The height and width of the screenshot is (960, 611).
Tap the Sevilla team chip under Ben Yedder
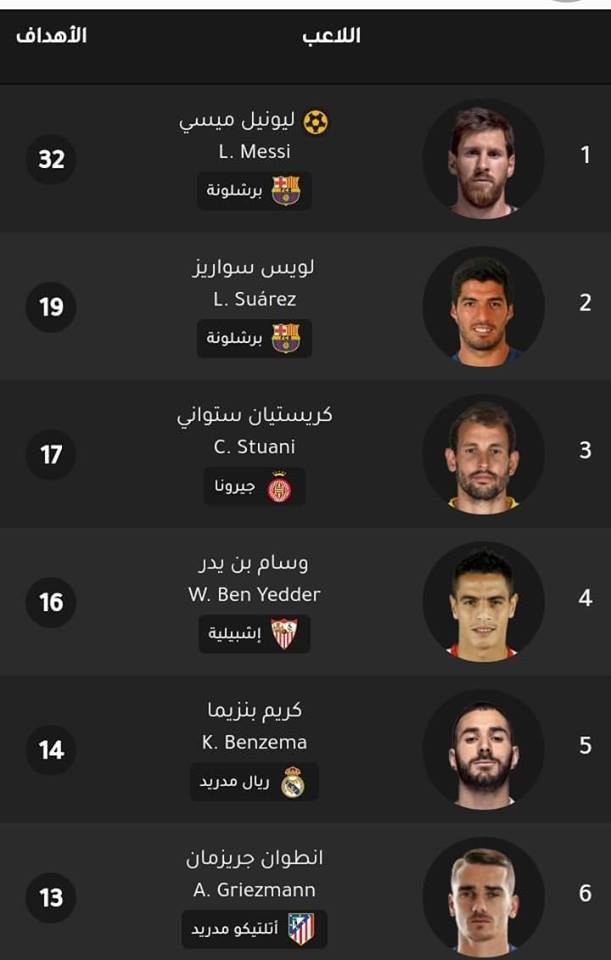point(254,634)
